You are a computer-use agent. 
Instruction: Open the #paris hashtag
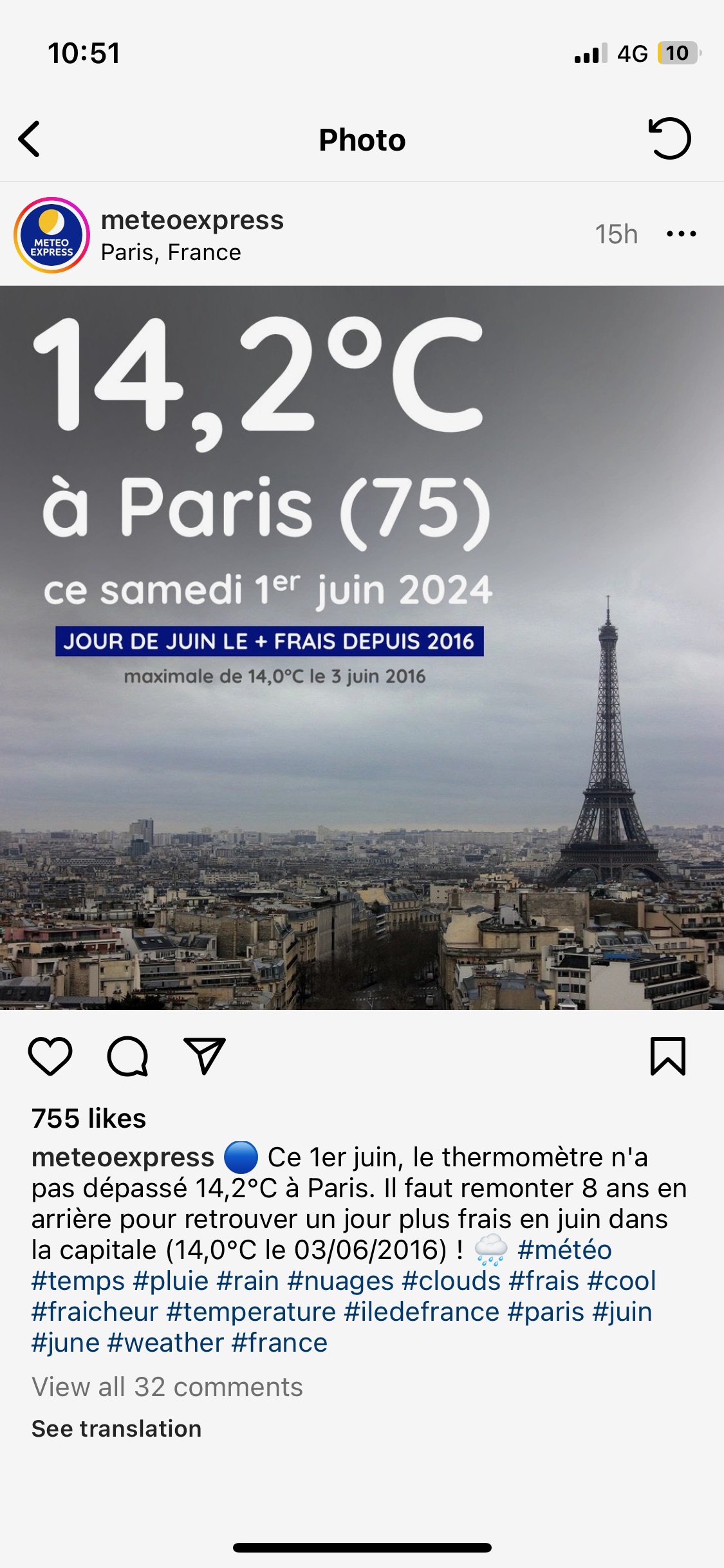click(x=546, y=1312)
